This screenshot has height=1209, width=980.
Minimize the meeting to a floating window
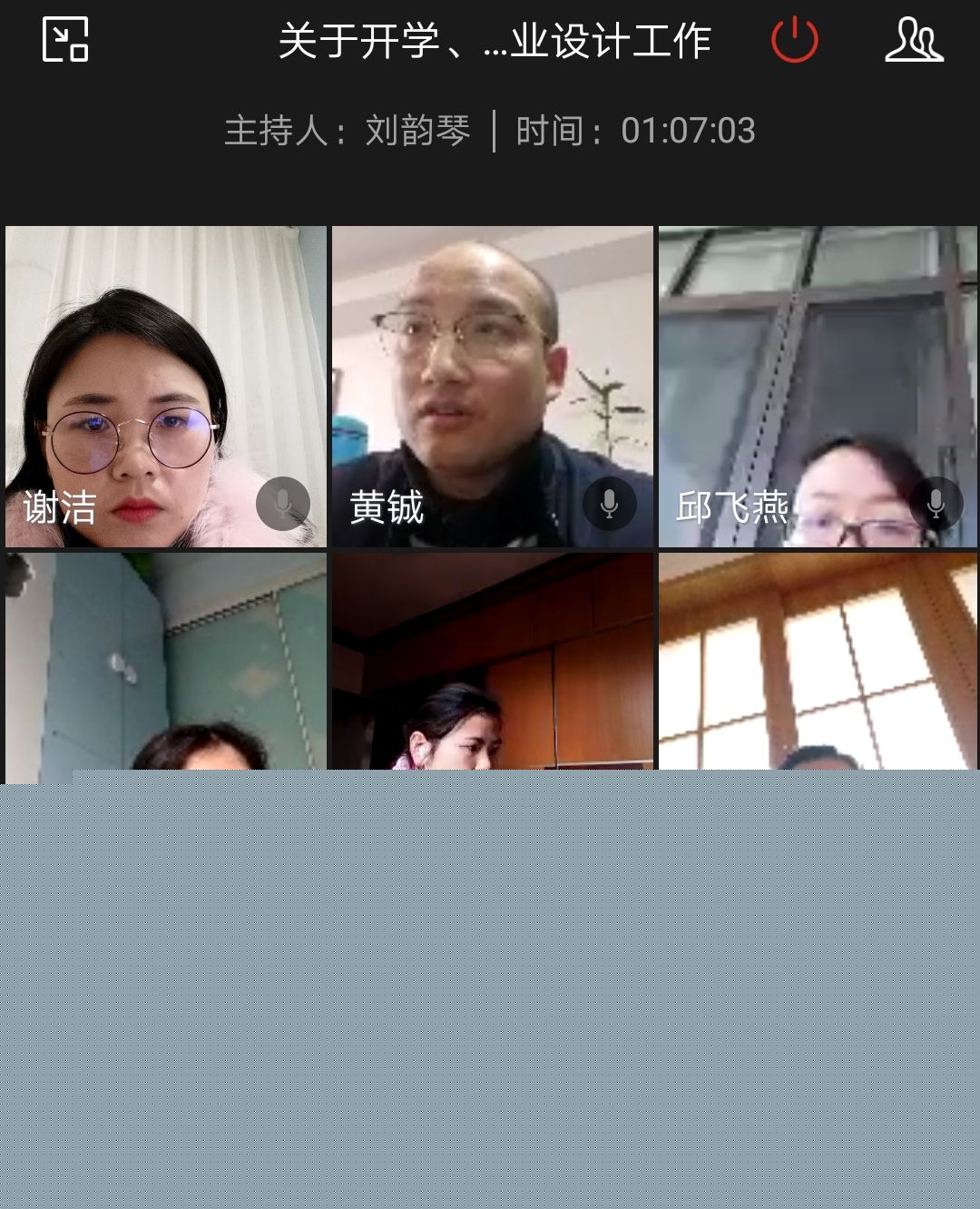pyautogui.click(x=65, y=40)
